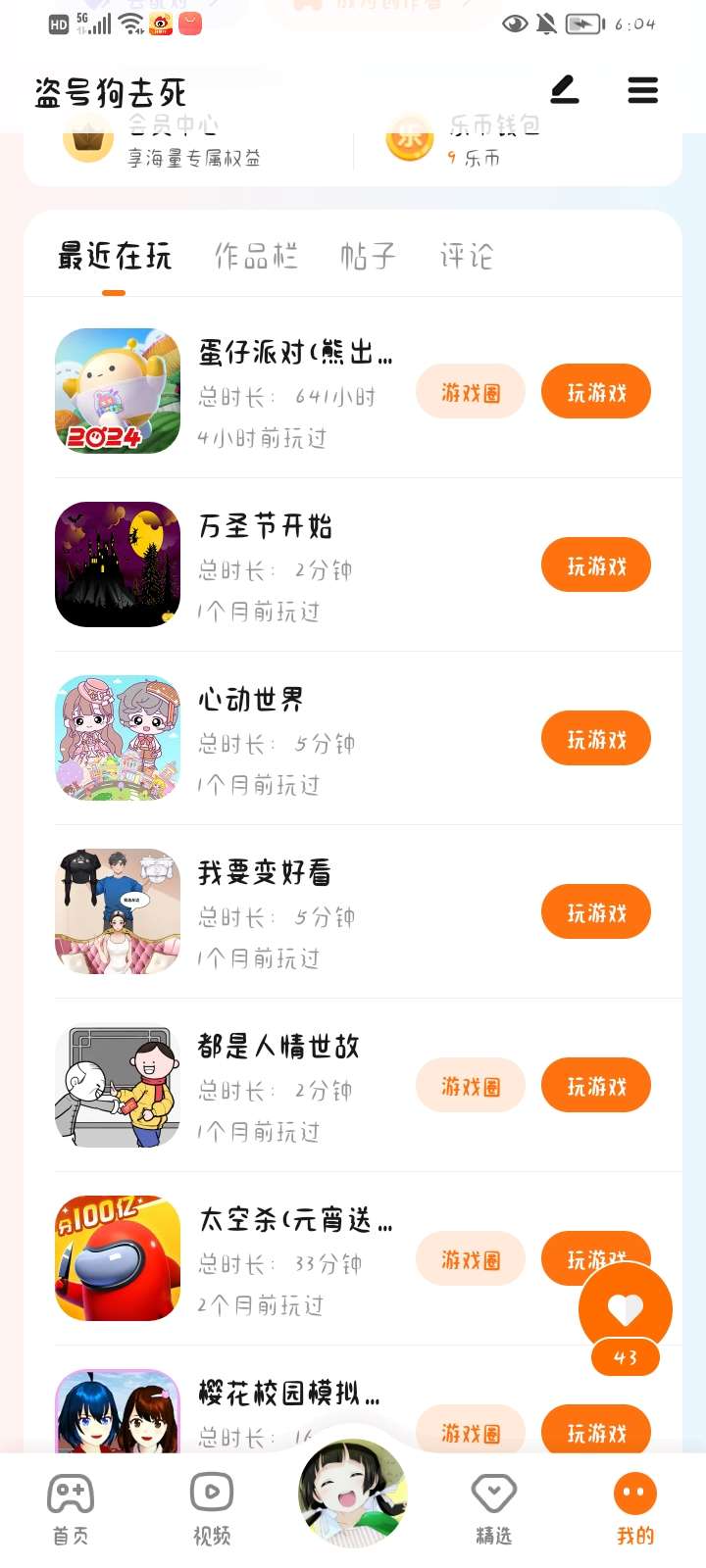The width and height of the screenshot is (706, 1568).
Task: Play 都是人情世故 now
Action: [x=595, y=1086]
